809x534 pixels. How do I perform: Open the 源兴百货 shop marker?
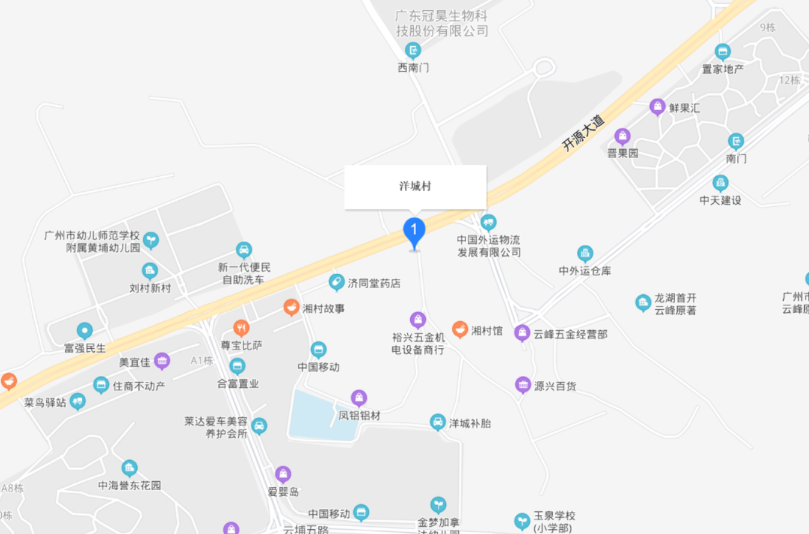[x=522, y=385]
